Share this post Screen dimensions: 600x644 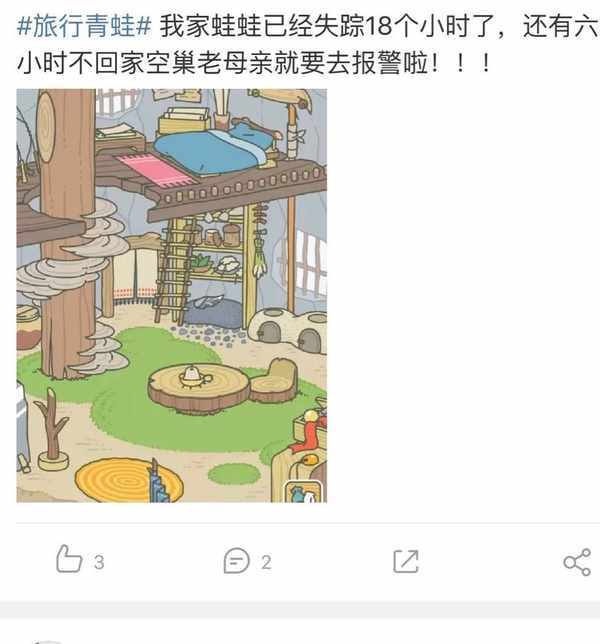(577, 561)
